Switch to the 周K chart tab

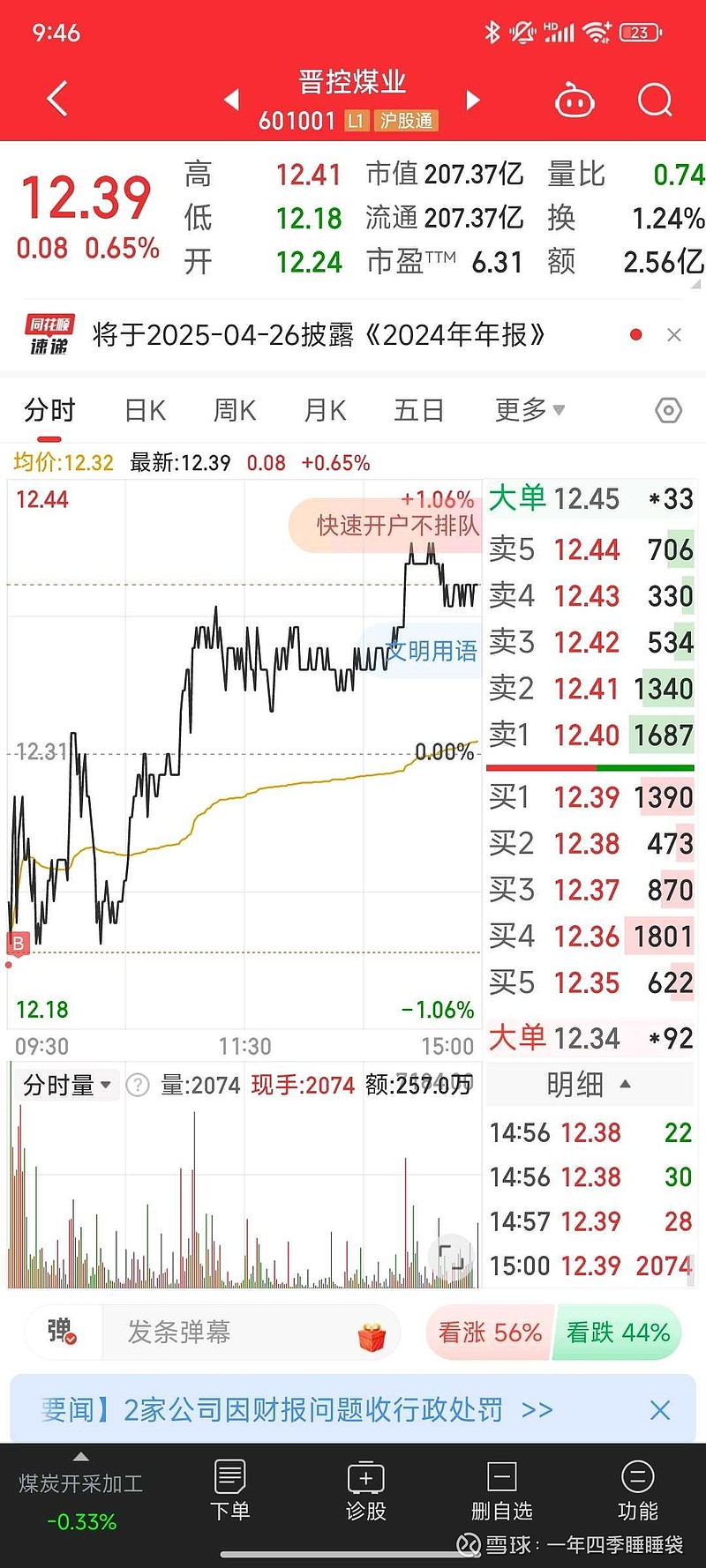point(235,410)
